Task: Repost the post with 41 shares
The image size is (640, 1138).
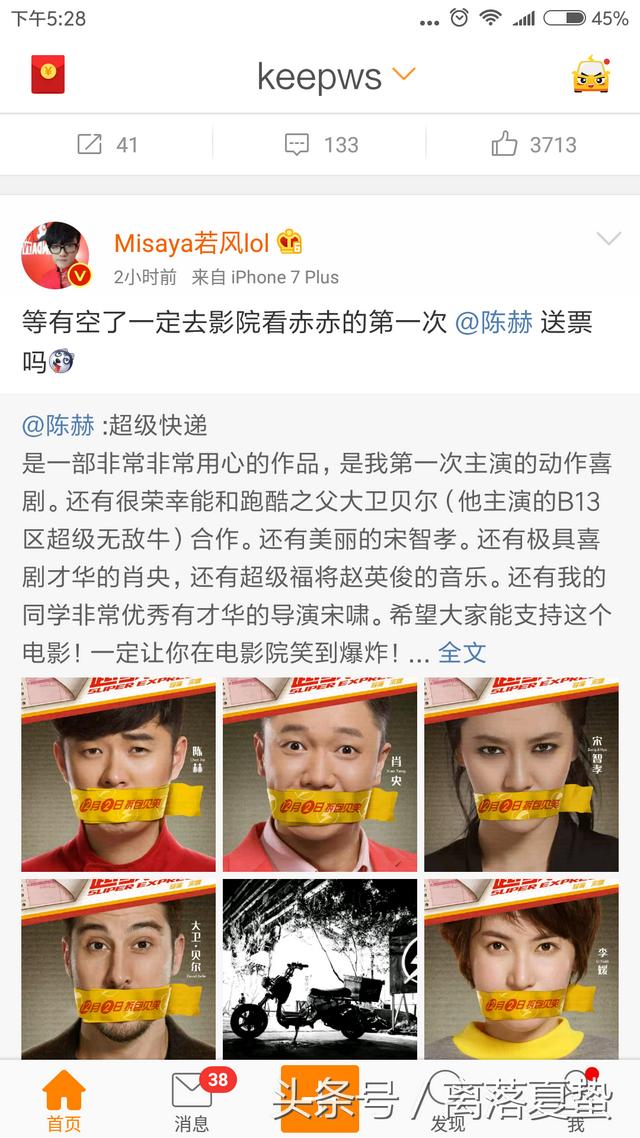Action: [x=107, y=144]
